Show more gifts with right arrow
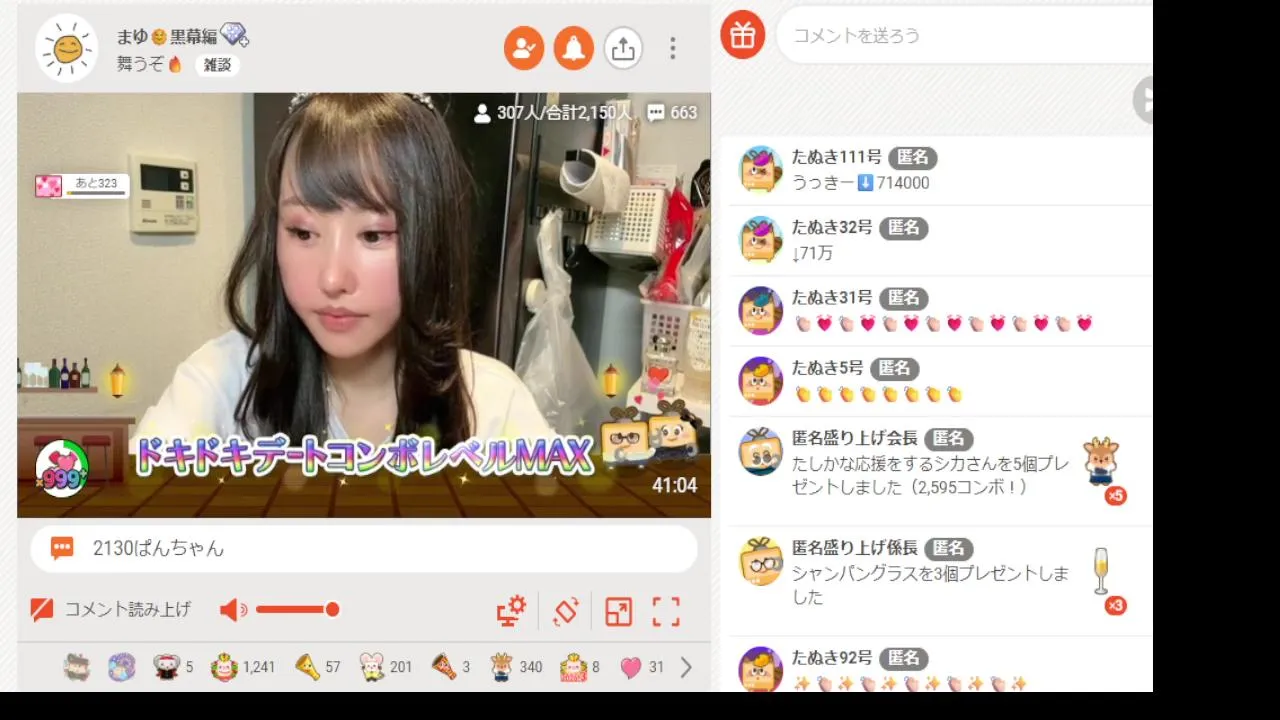The image size is (1280, 720). (x=686, y=667)
